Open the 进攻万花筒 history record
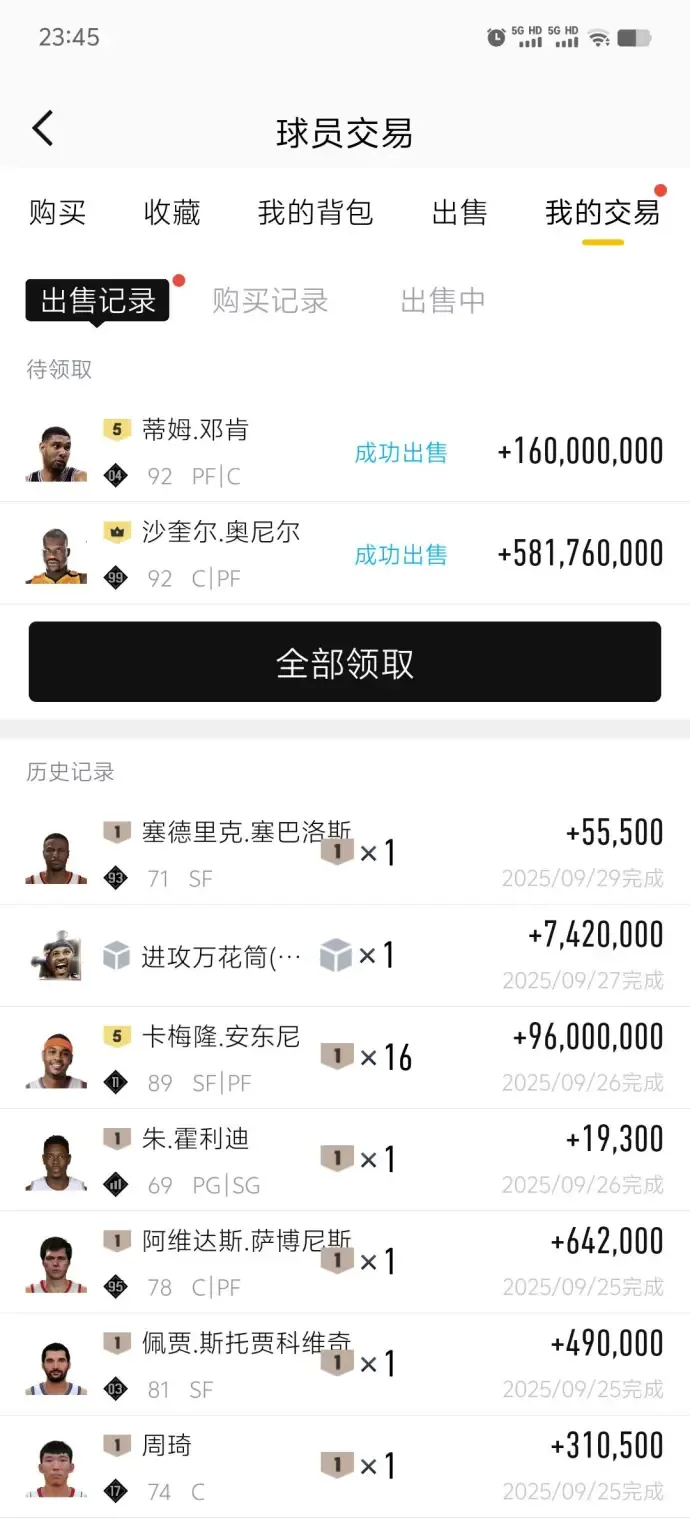 345,957
